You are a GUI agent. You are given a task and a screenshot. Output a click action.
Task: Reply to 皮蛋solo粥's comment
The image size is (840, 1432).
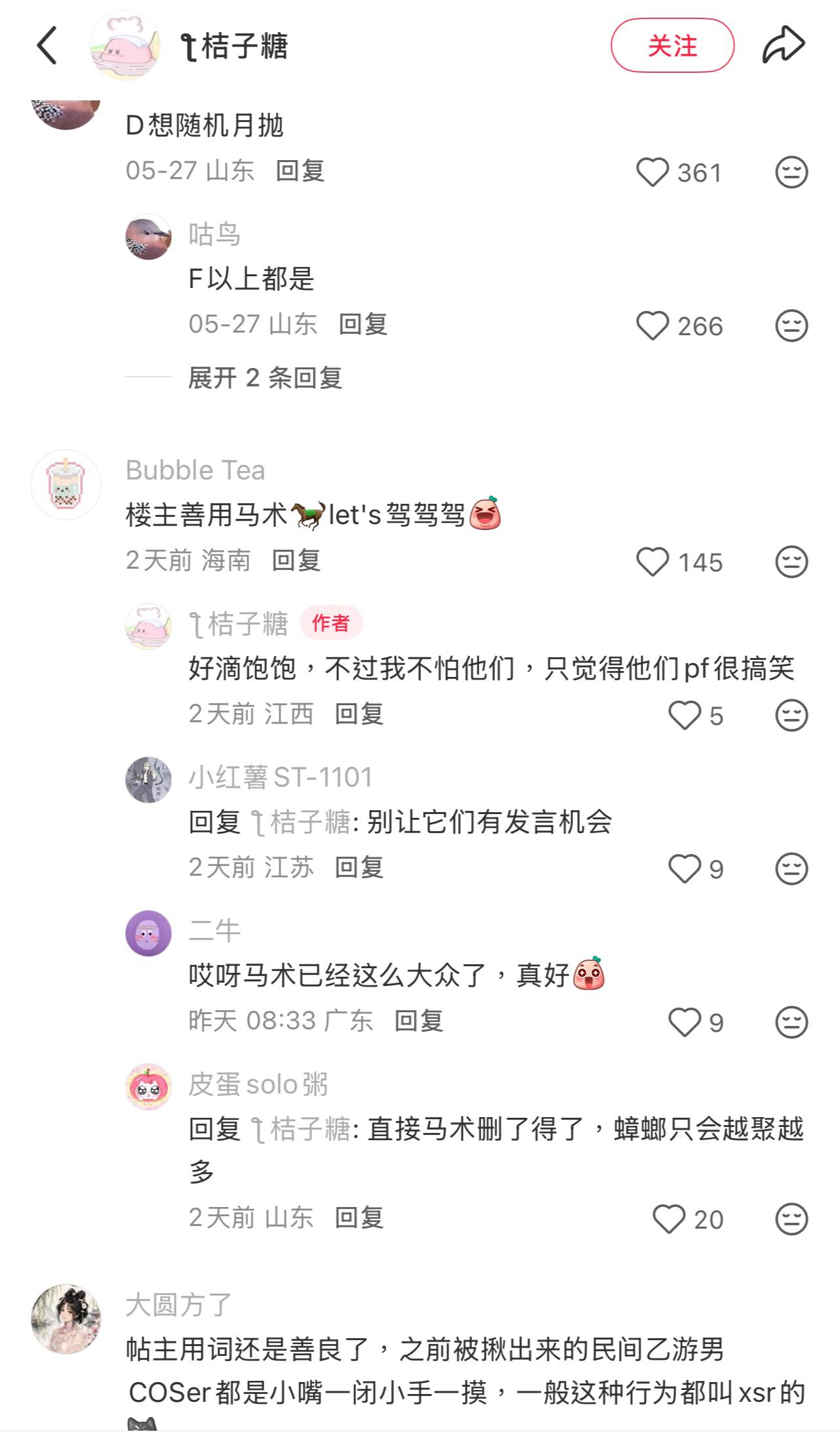pyautogui.click(x=359, y=1217)
